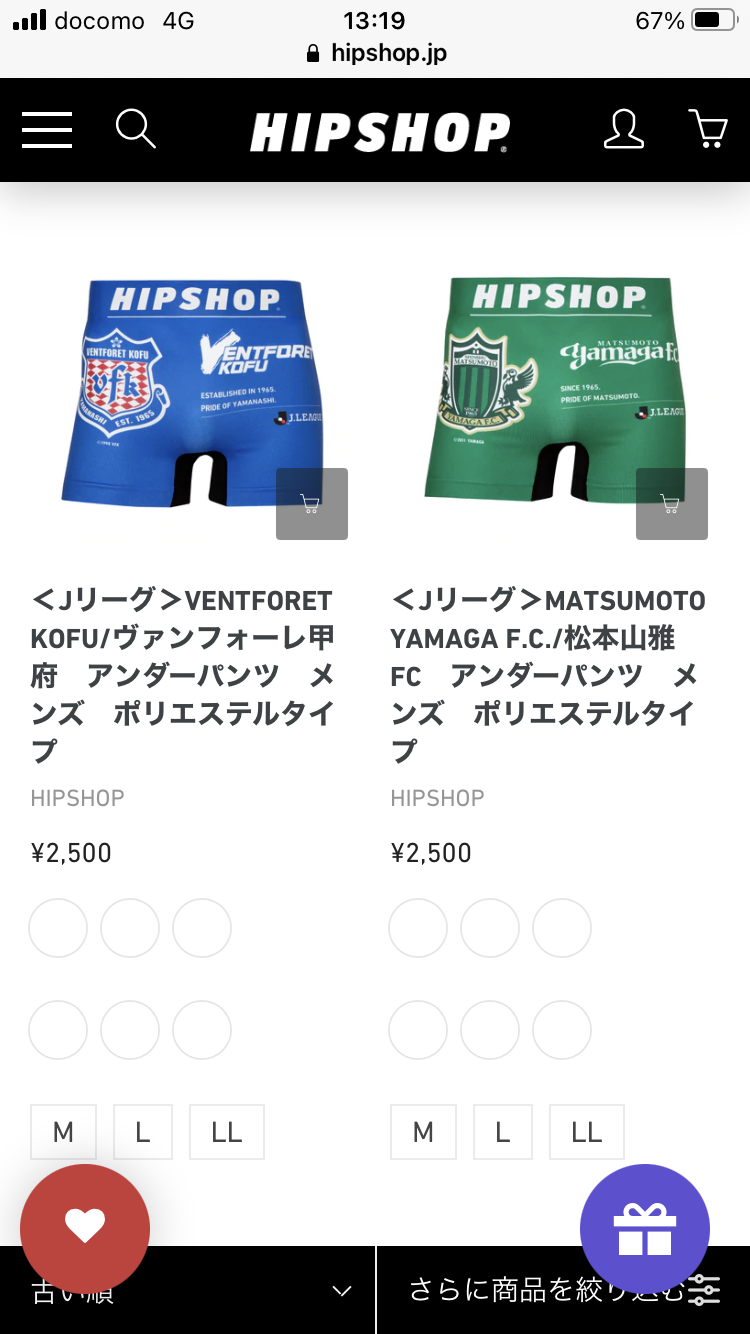Screen dimensions: 750x1334
Task: Open the VENTFORET KOFU product title link
Action: (x=183, y=675)
